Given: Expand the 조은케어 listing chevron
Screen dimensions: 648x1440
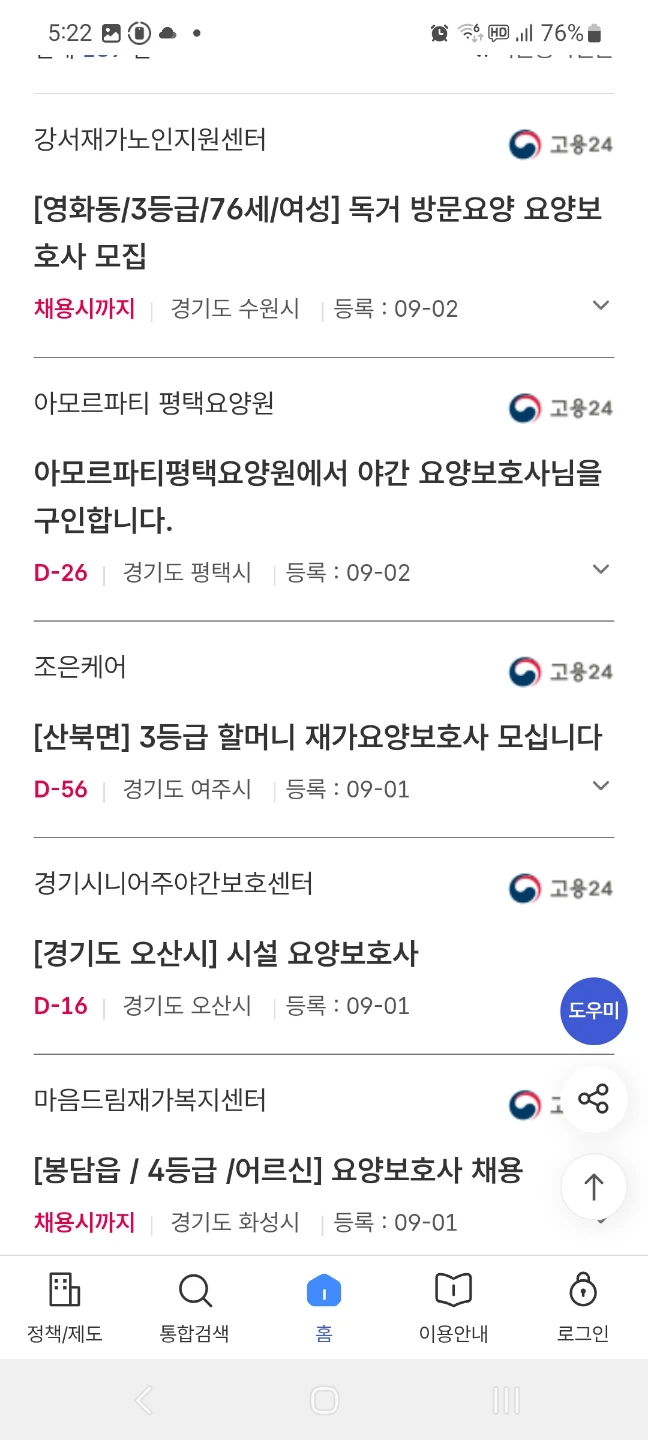Looking at the screenshot, I should pyautogui.click(x=601, y=786).
